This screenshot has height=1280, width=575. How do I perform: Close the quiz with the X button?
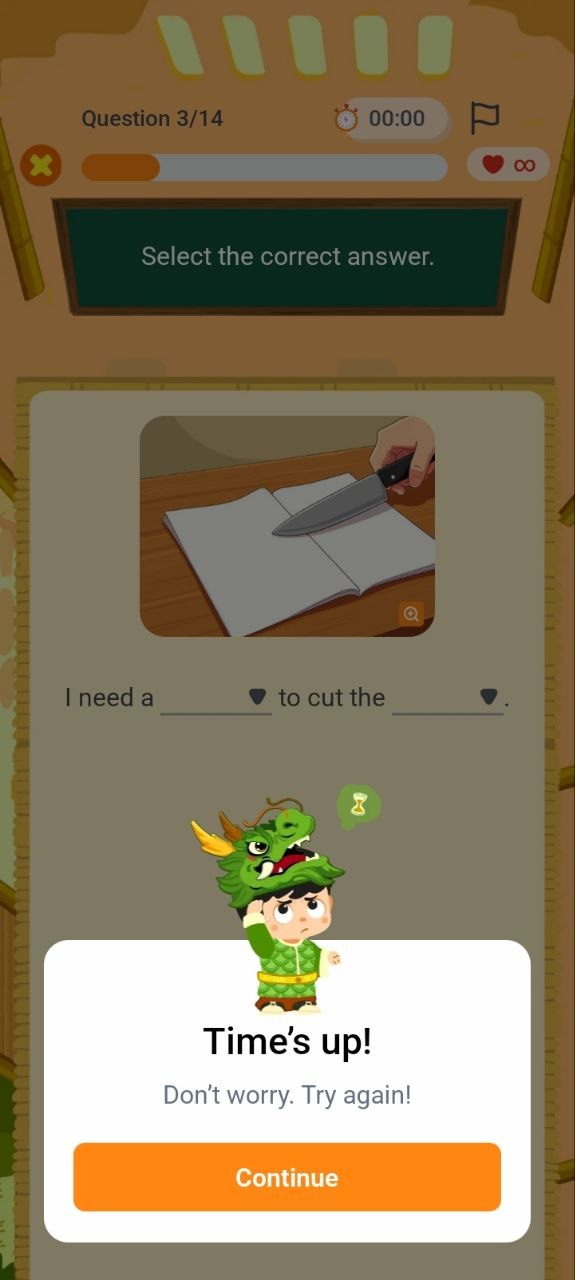(x=41, y=166)
